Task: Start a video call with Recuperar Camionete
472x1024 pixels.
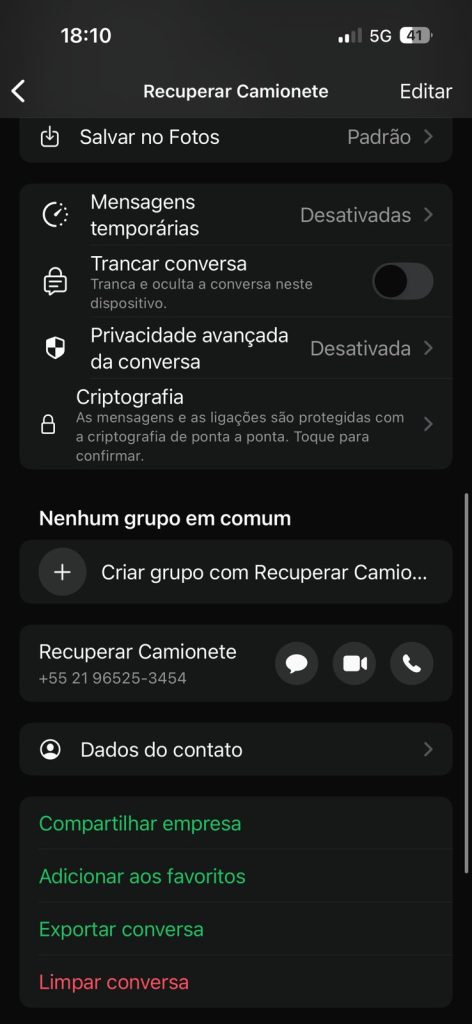Action: point(354,664)
